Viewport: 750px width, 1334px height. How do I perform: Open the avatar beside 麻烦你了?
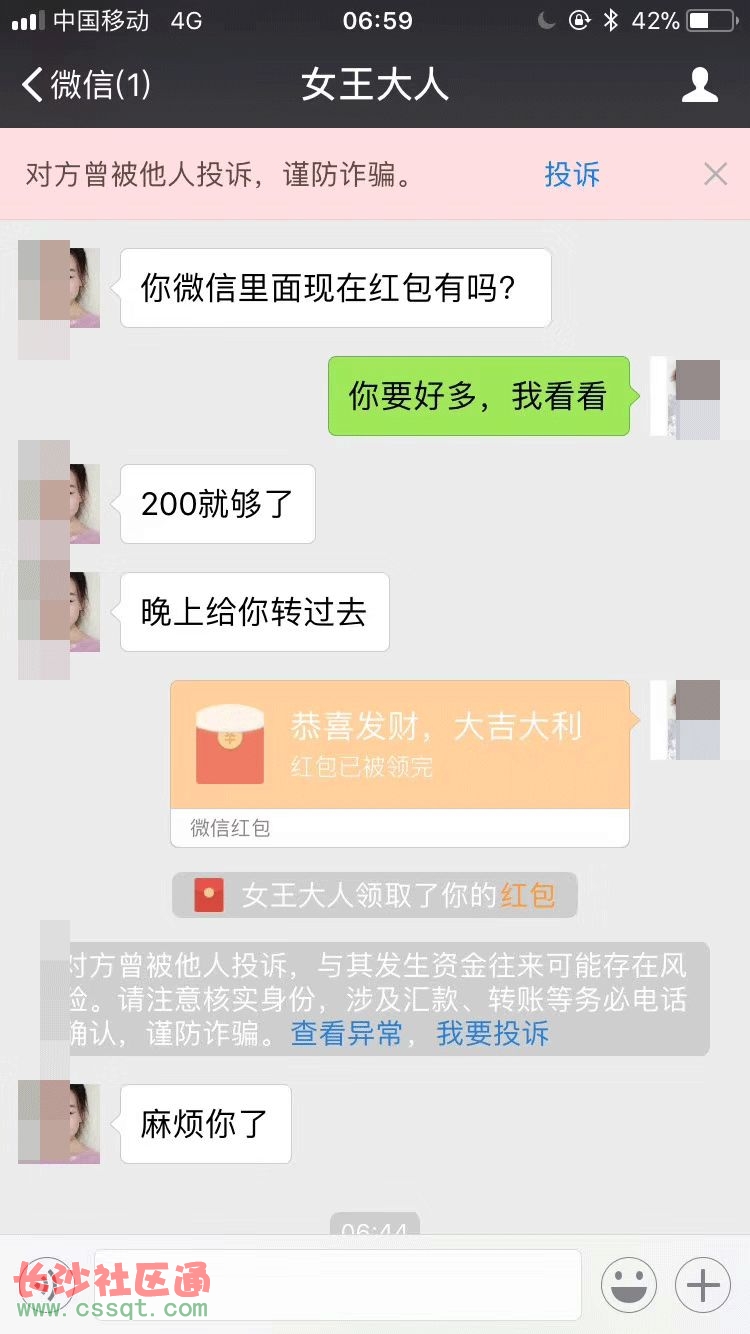tap(62, 1123)
